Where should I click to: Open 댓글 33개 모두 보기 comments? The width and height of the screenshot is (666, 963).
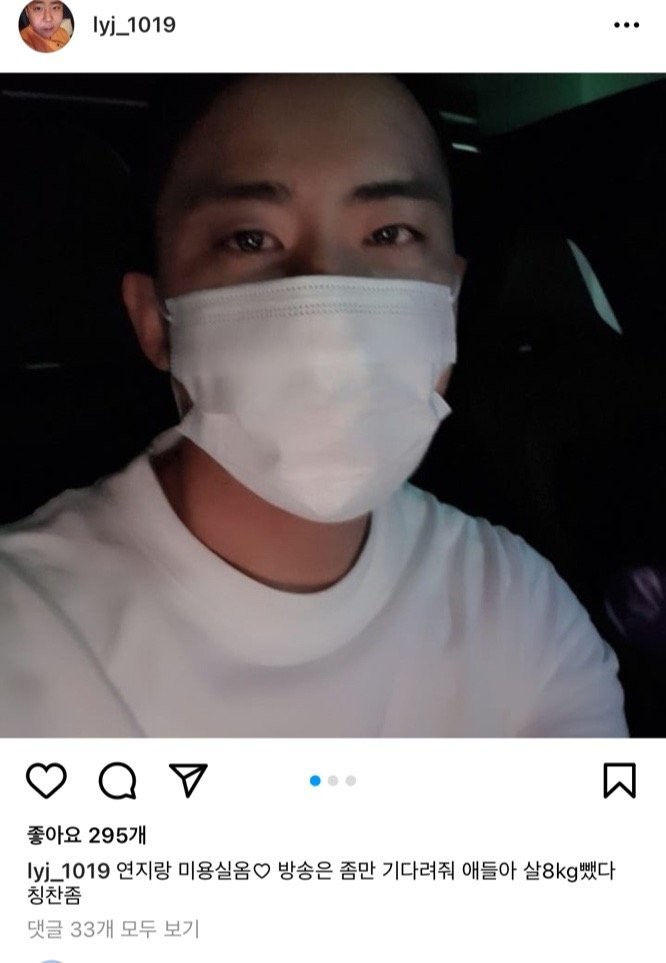(x=113, y=929)
